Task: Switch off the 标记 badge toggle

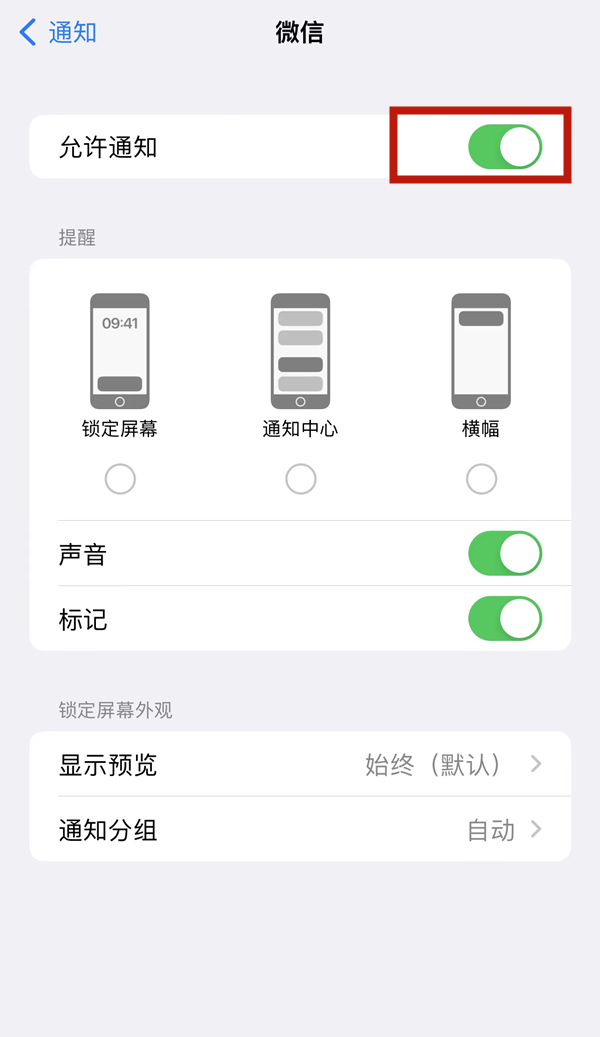Action: tap(504, 620)
